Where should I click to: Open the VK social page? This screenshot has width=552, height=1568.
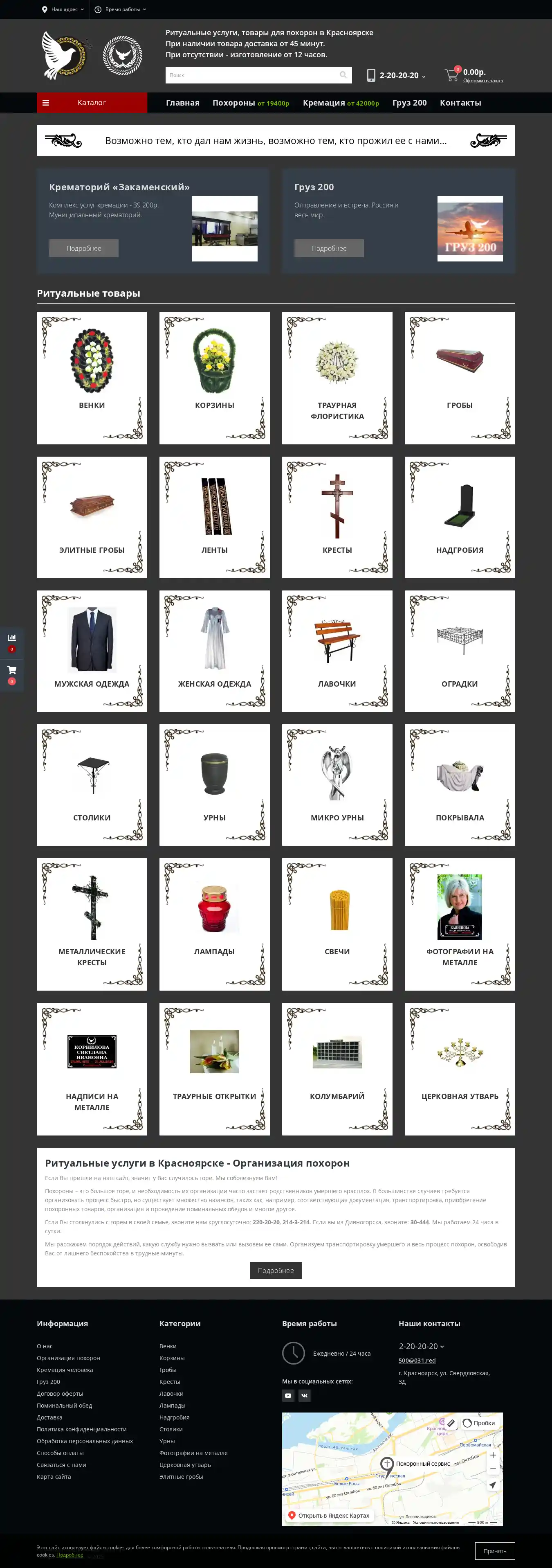coord(305,1396)
